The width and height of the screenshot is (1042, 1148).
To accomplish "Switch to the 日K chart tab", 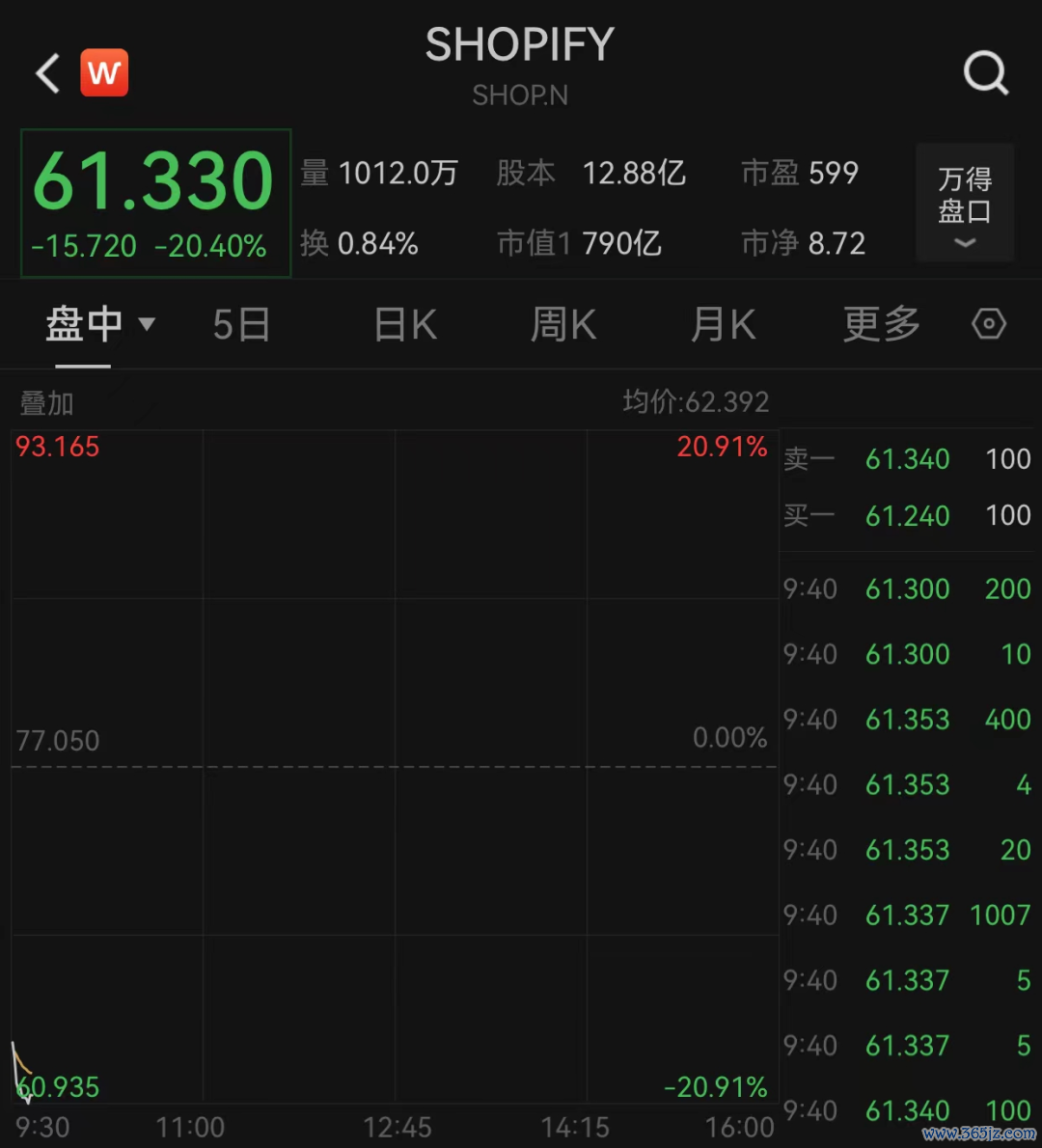I will (405, 325).
